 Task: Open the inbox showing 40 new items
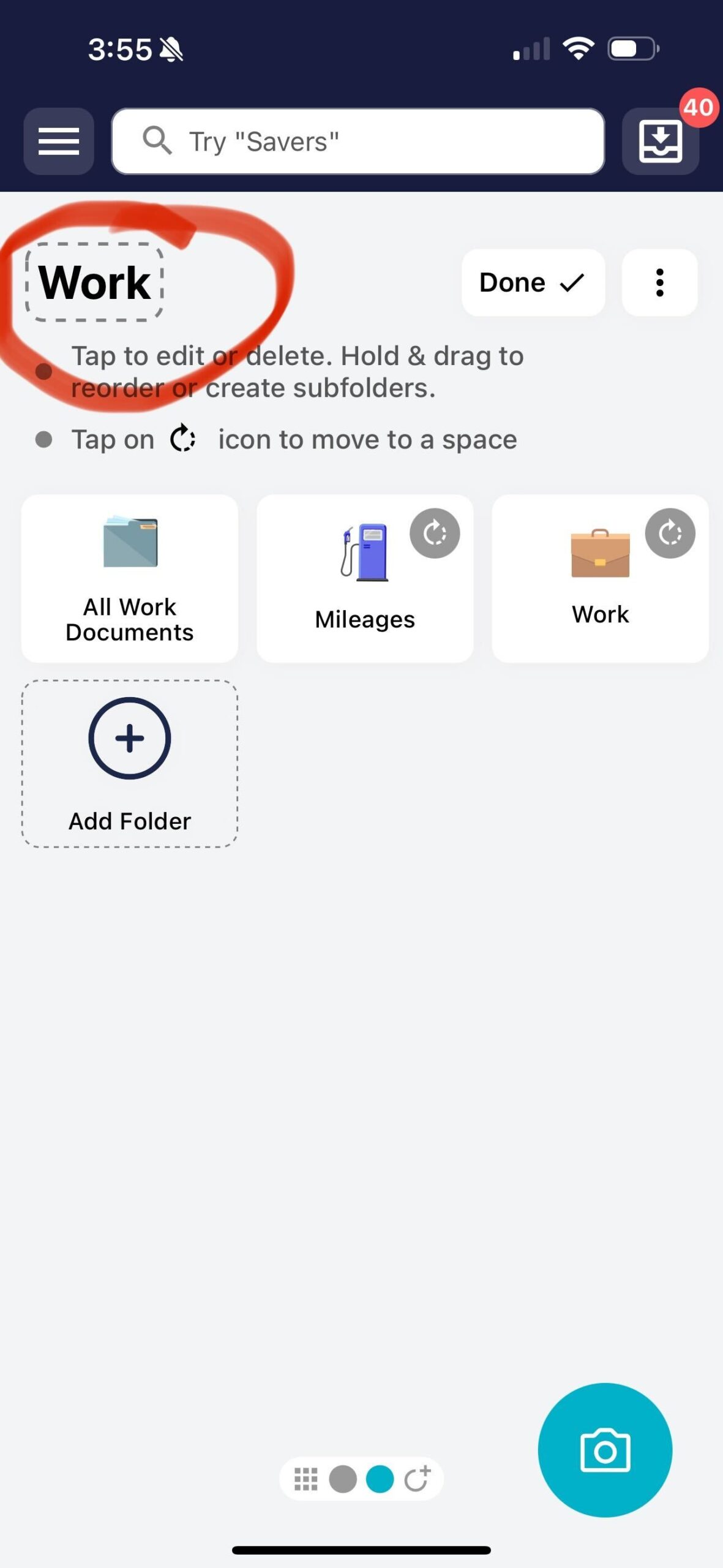coord(661,141)
